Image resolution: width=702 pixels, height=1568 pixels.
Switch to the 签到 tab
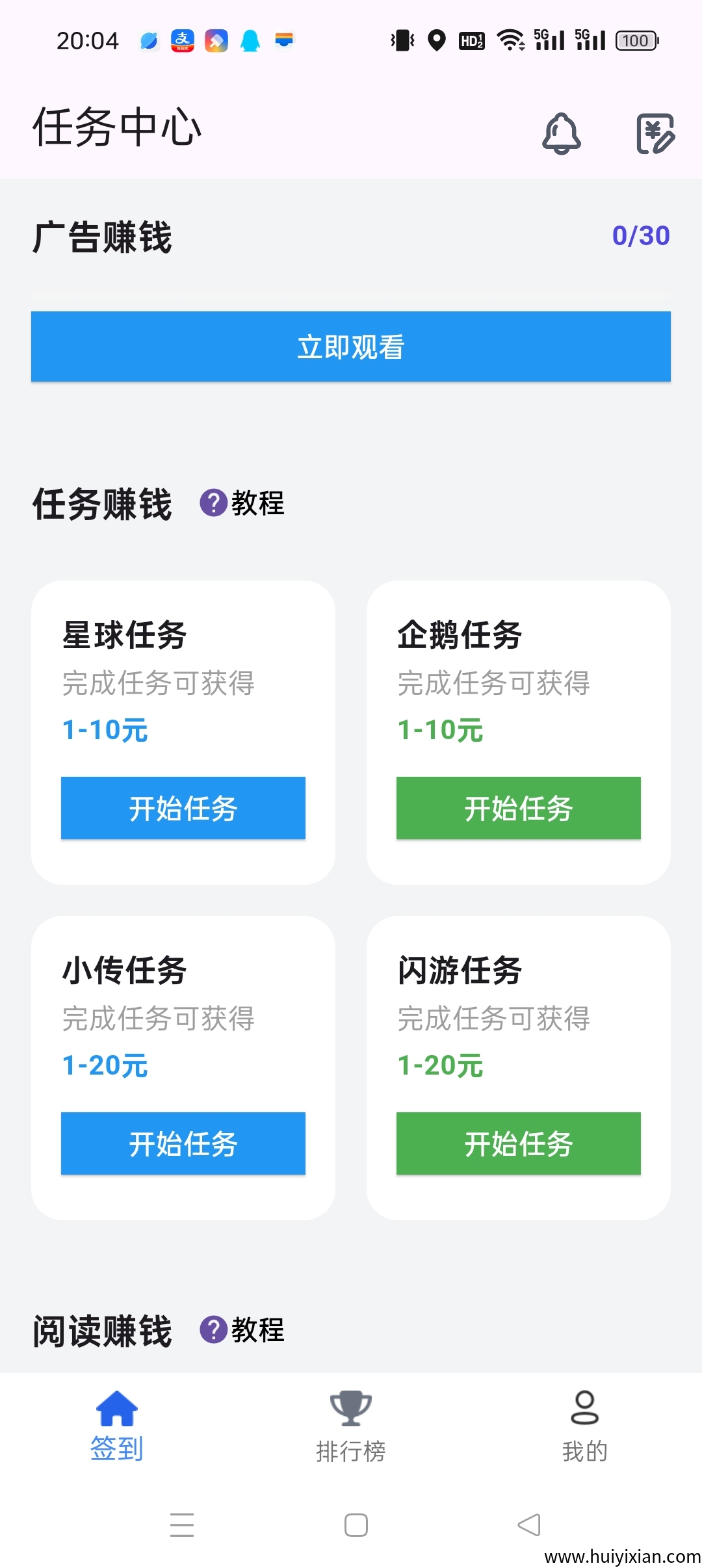click(117, 1426)
